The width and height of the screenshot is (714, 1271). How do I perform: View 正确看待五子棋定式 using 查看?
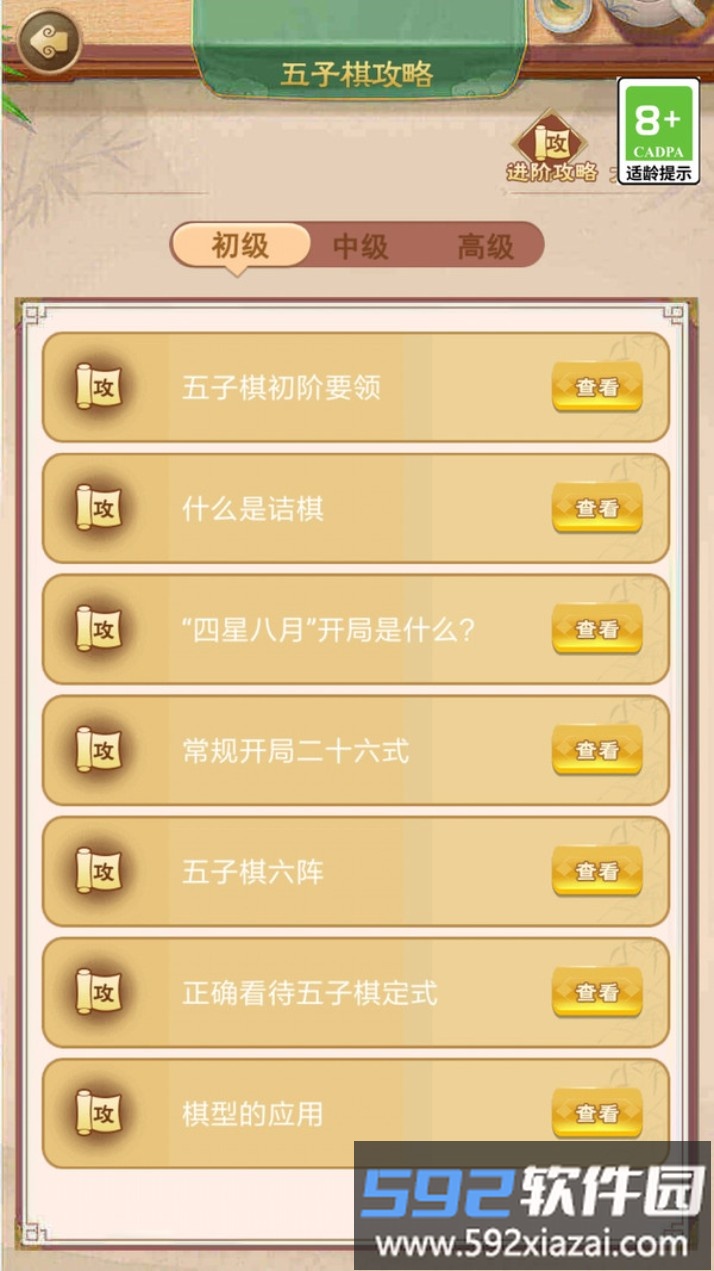[597, 993]
